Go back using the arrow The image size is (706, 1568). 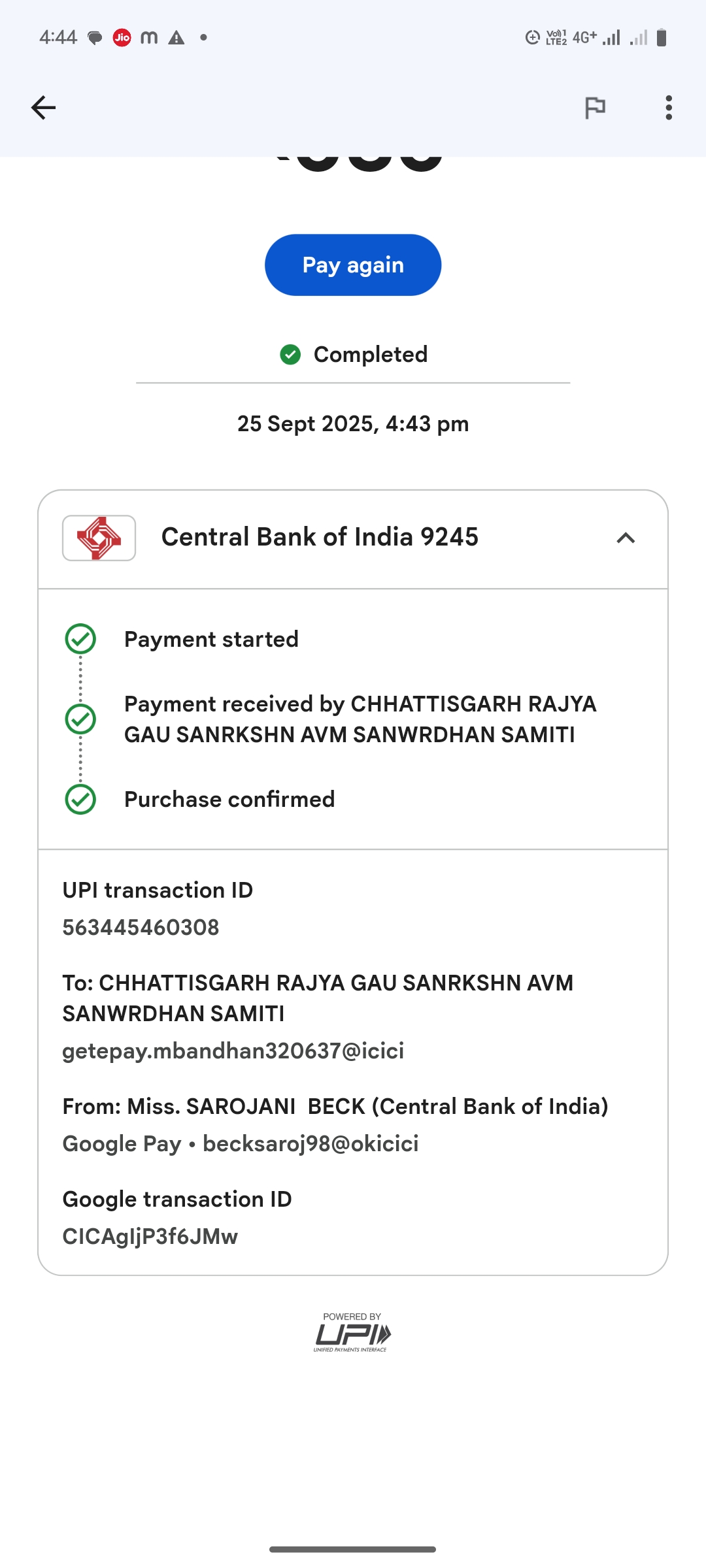[x=43, y=108]
